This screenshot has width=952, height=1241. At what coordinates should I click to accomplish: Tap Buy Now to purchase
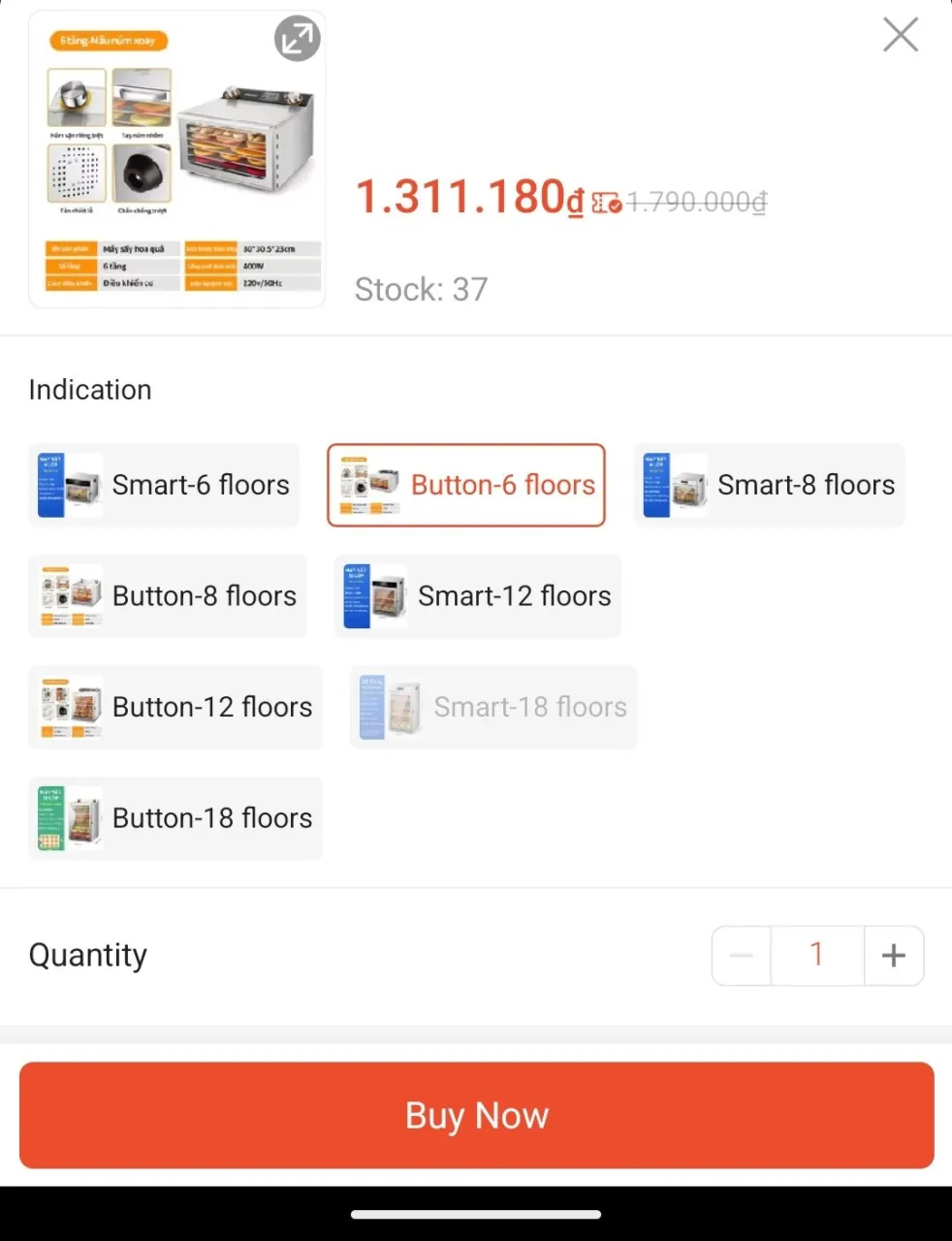tap(477, 1115)
